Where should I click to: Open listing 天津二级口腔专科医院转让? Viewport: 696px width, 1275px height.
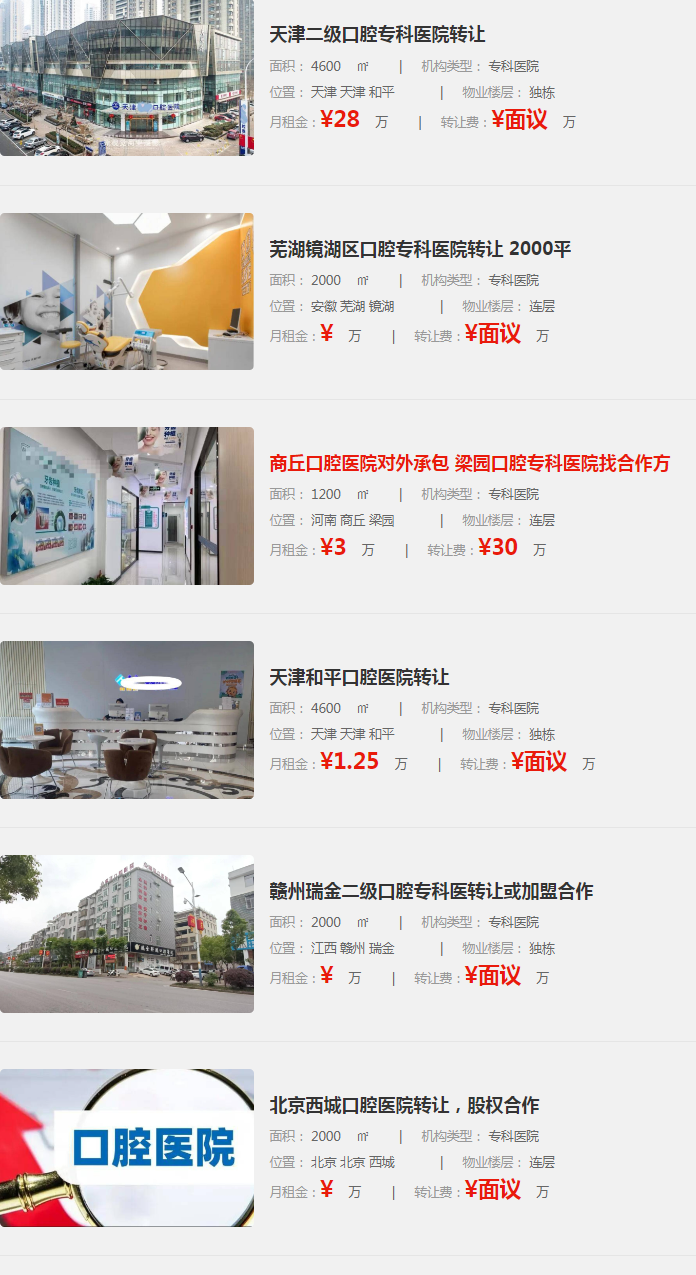click(x=377, y=35)
